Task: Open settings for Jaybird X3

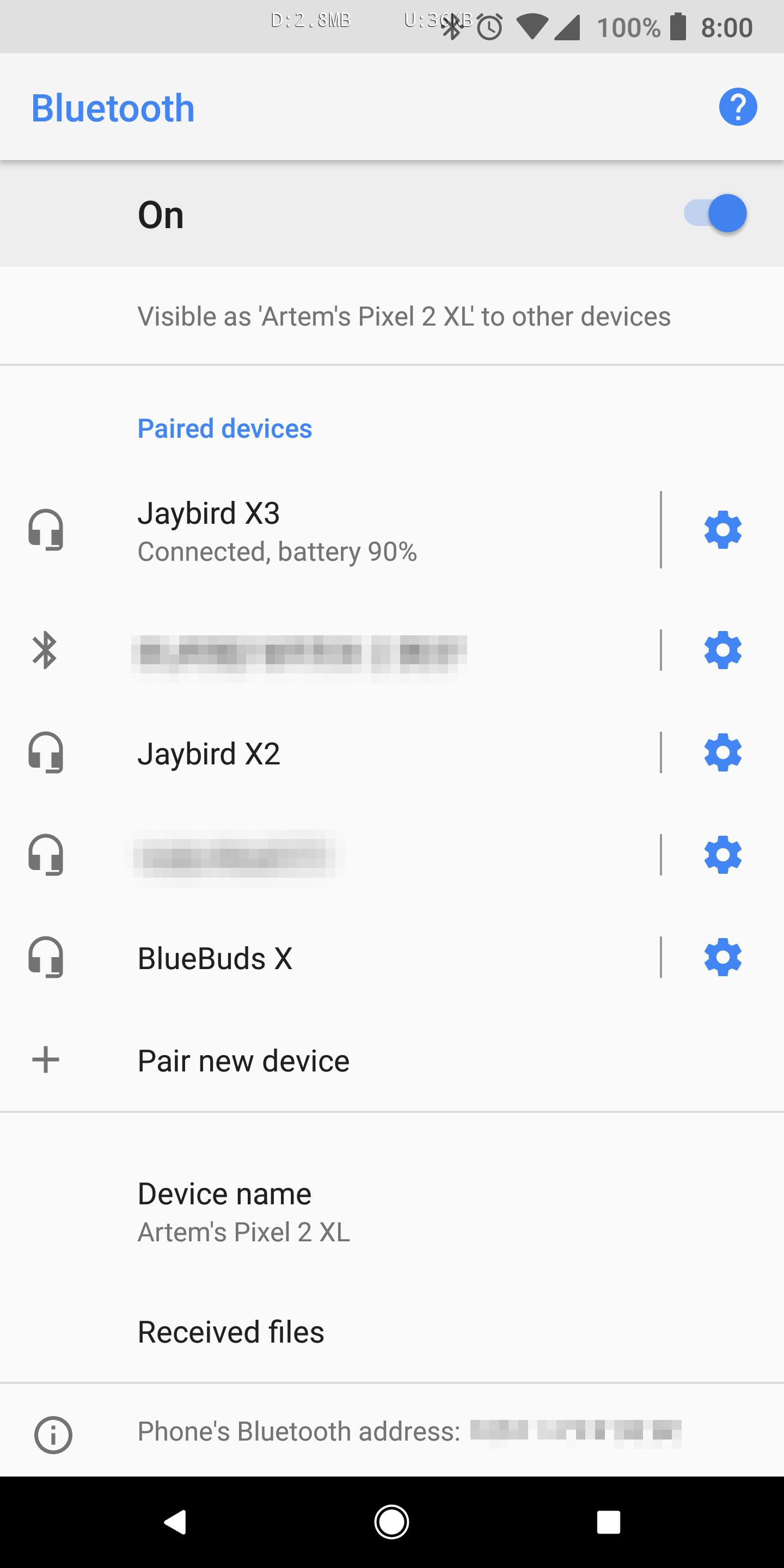Action: (722, 530)
